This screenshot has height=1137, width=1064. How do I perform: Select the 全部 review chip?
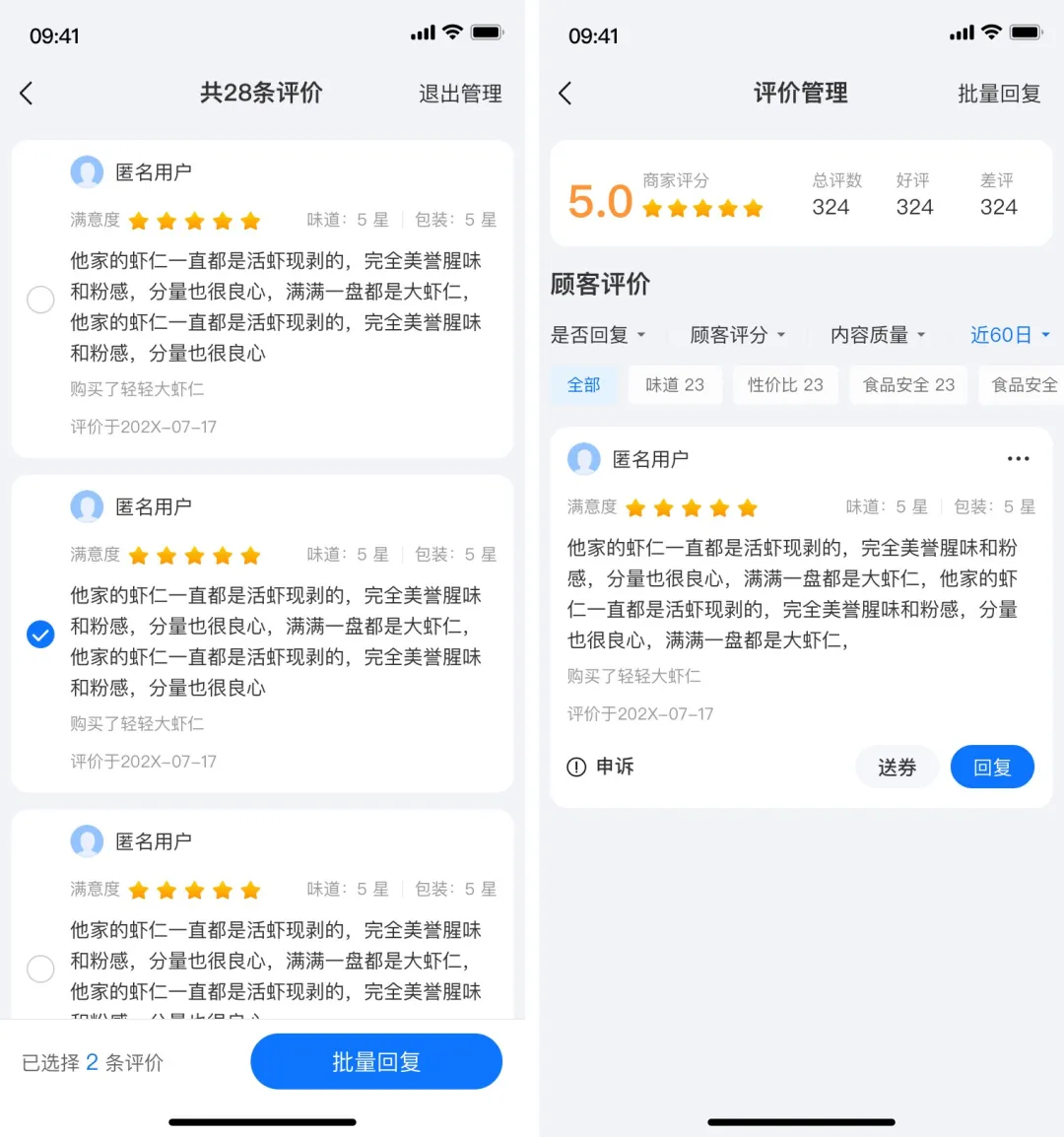point(583,385)
